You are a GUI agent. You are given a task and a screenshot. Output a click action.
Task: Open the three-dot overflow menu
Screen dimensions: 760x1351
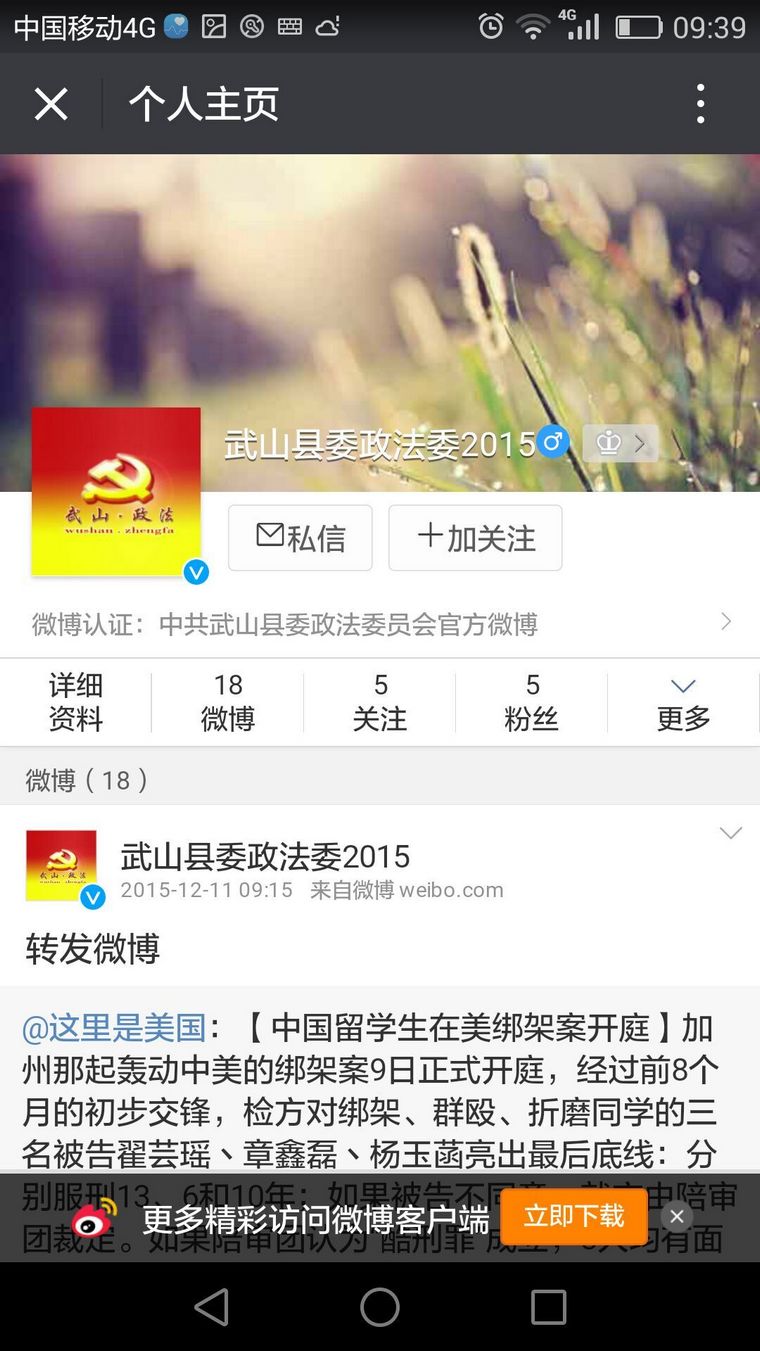click(x=700, y=104)
